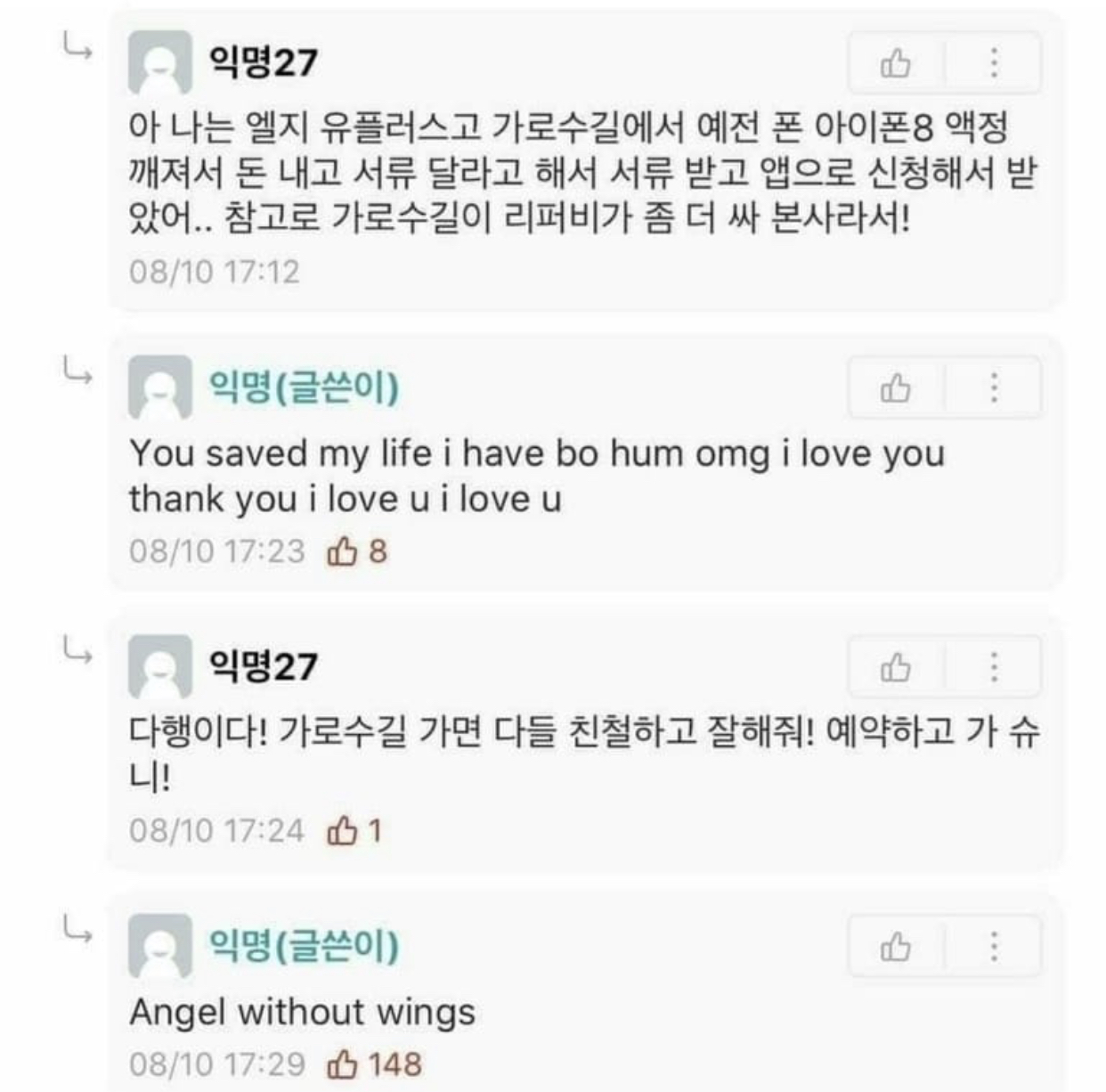The width and height of the screenshot is (1106, 1092).
Task: Like the "Angel without wings" comment
Action: pos(895,947)
